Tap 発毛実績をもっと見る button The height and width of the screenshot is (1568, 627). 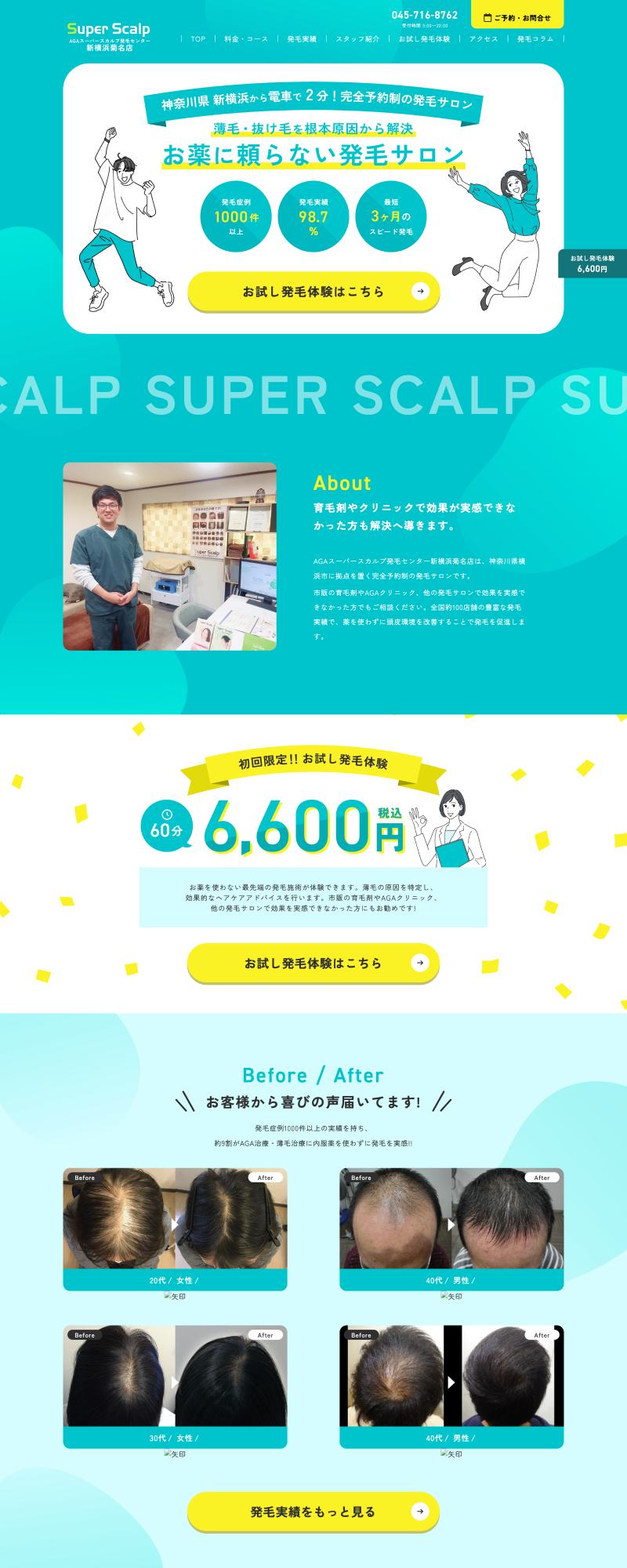click(313, 1511)
